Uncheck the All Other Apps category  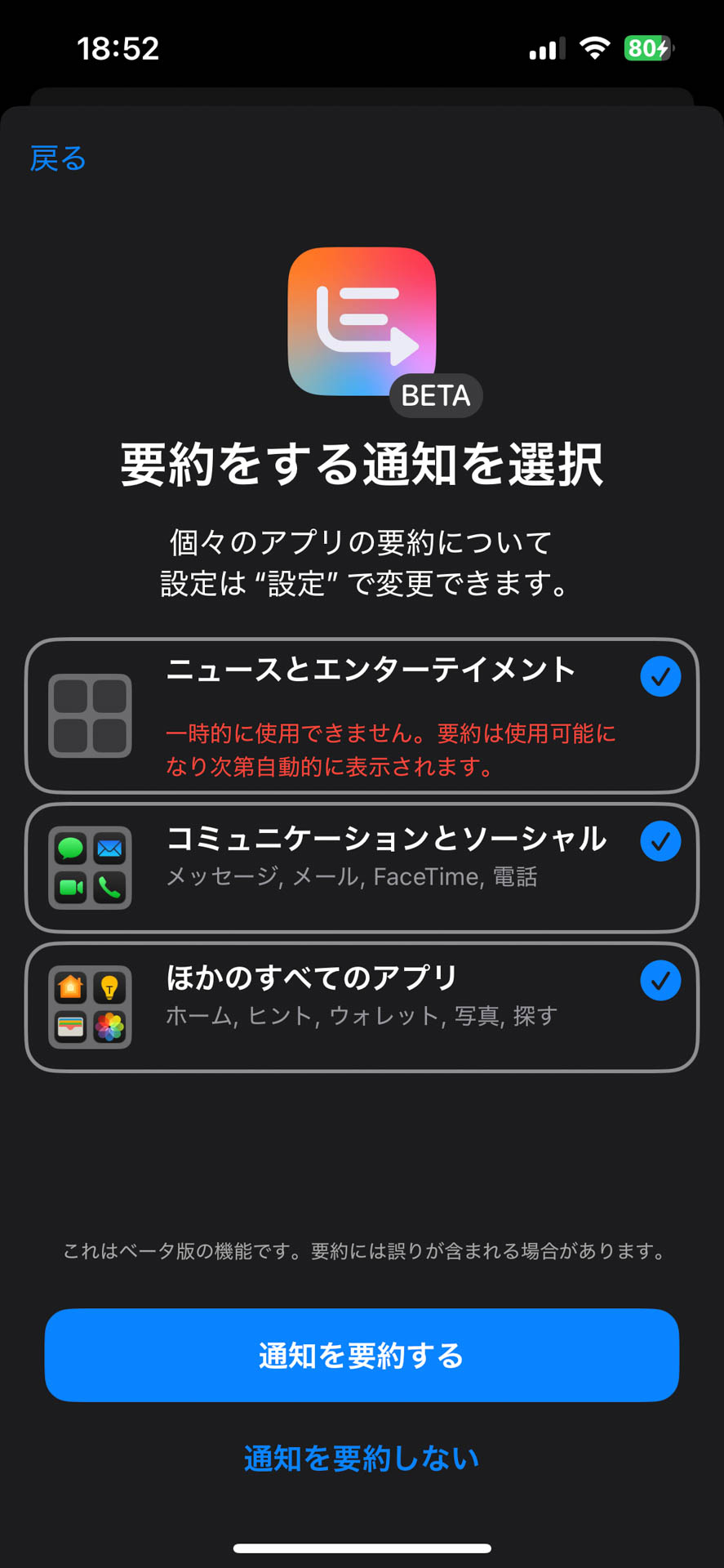click(661, 980)
